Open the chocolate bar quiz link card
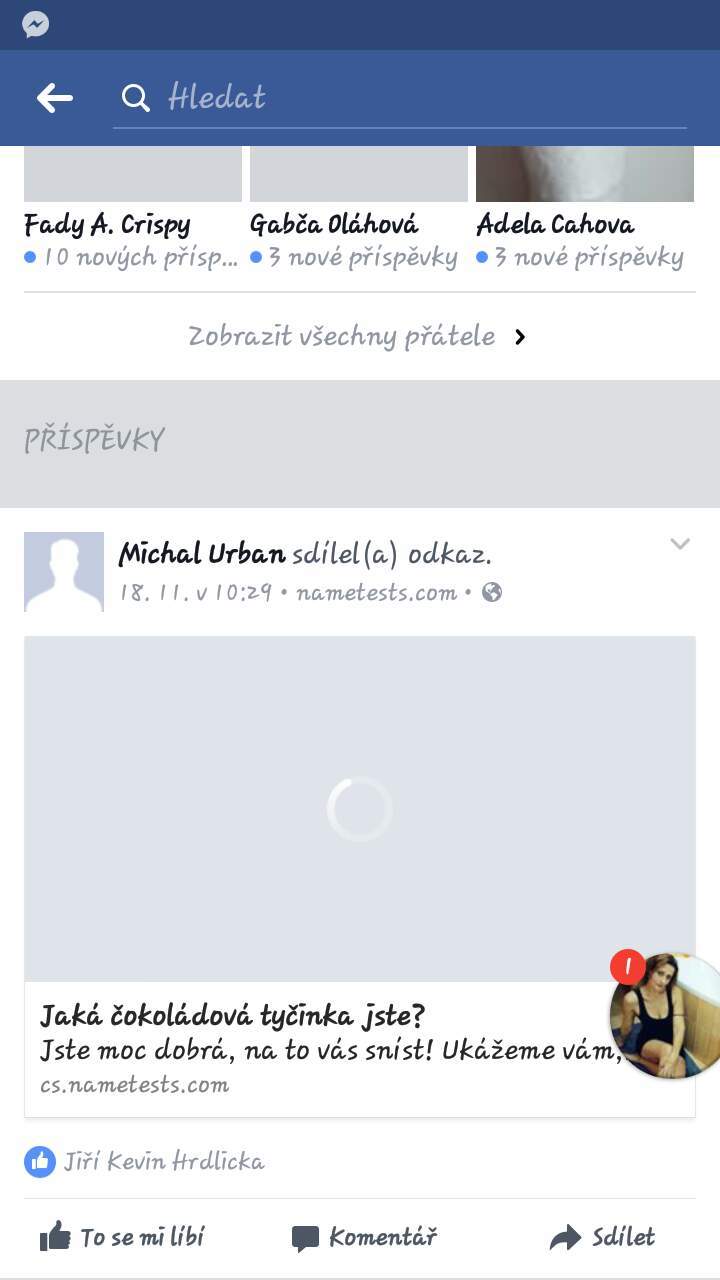Screen dimensions: 720x1280 tap(360, 876)
